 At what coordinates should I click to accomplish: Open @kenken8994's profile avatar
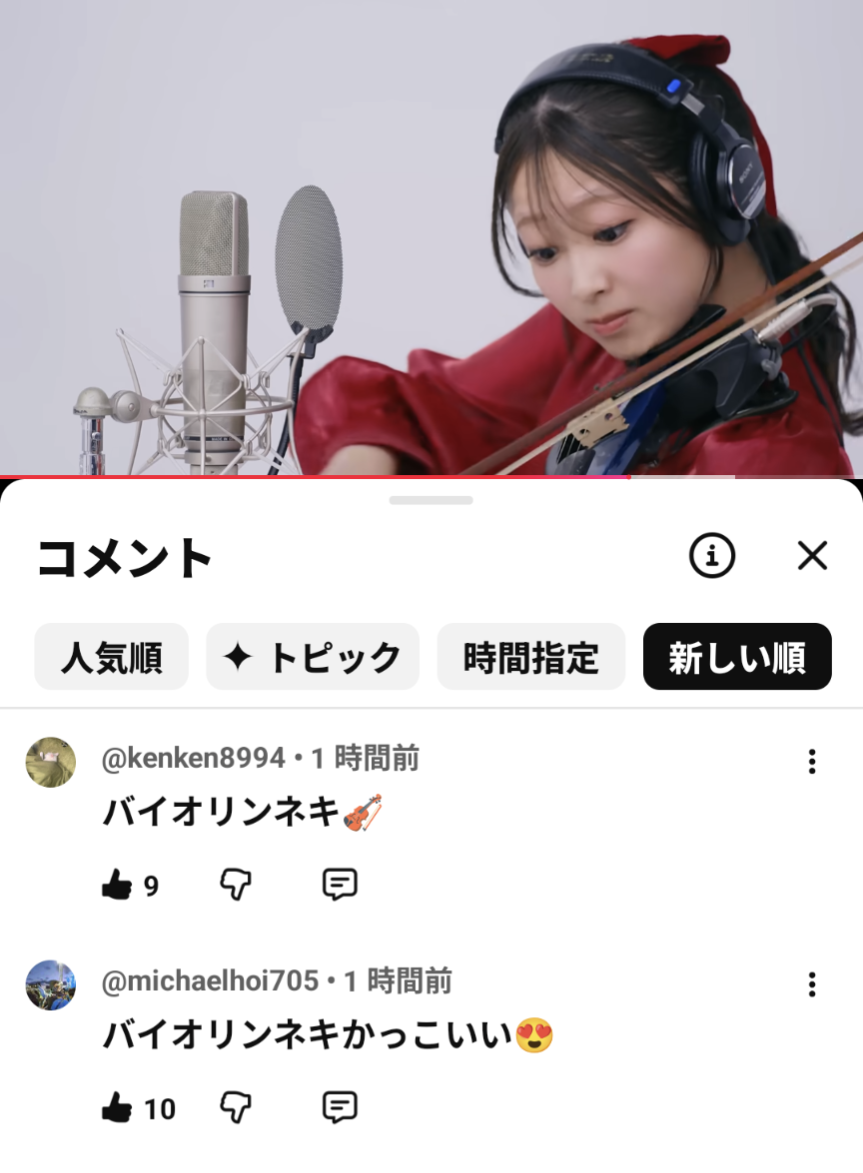click(x=50, y=763)
